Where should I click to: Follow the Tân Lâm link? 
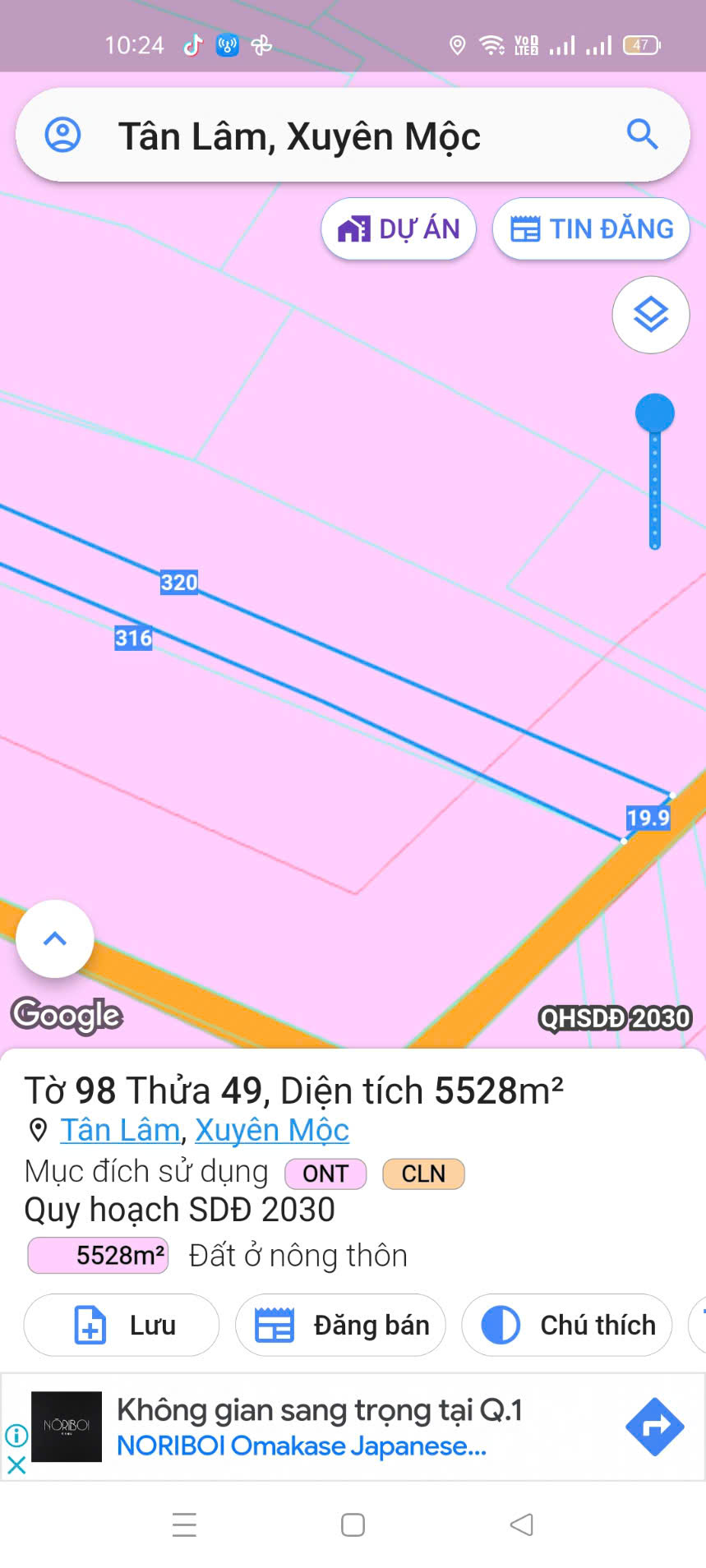tap(120, 1130)
